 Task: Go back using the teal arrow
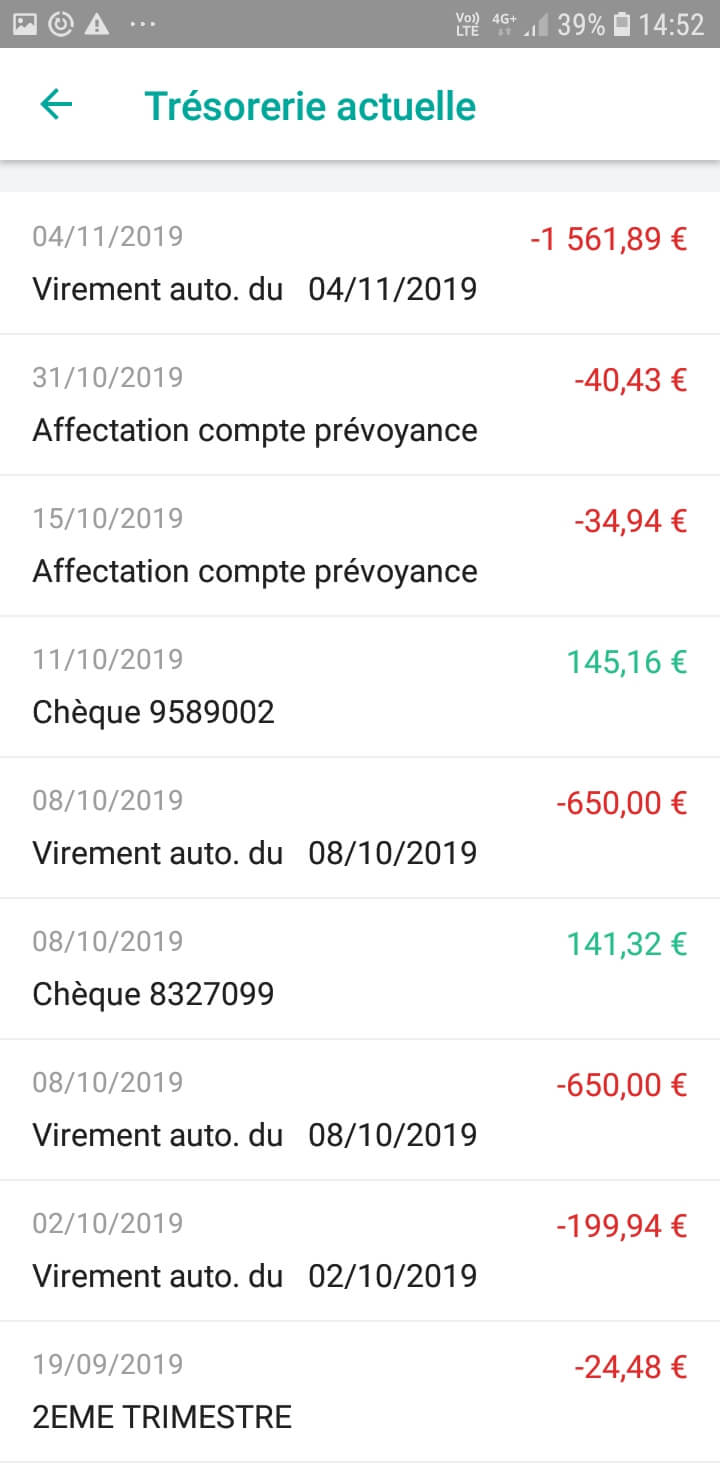[56, 105]
